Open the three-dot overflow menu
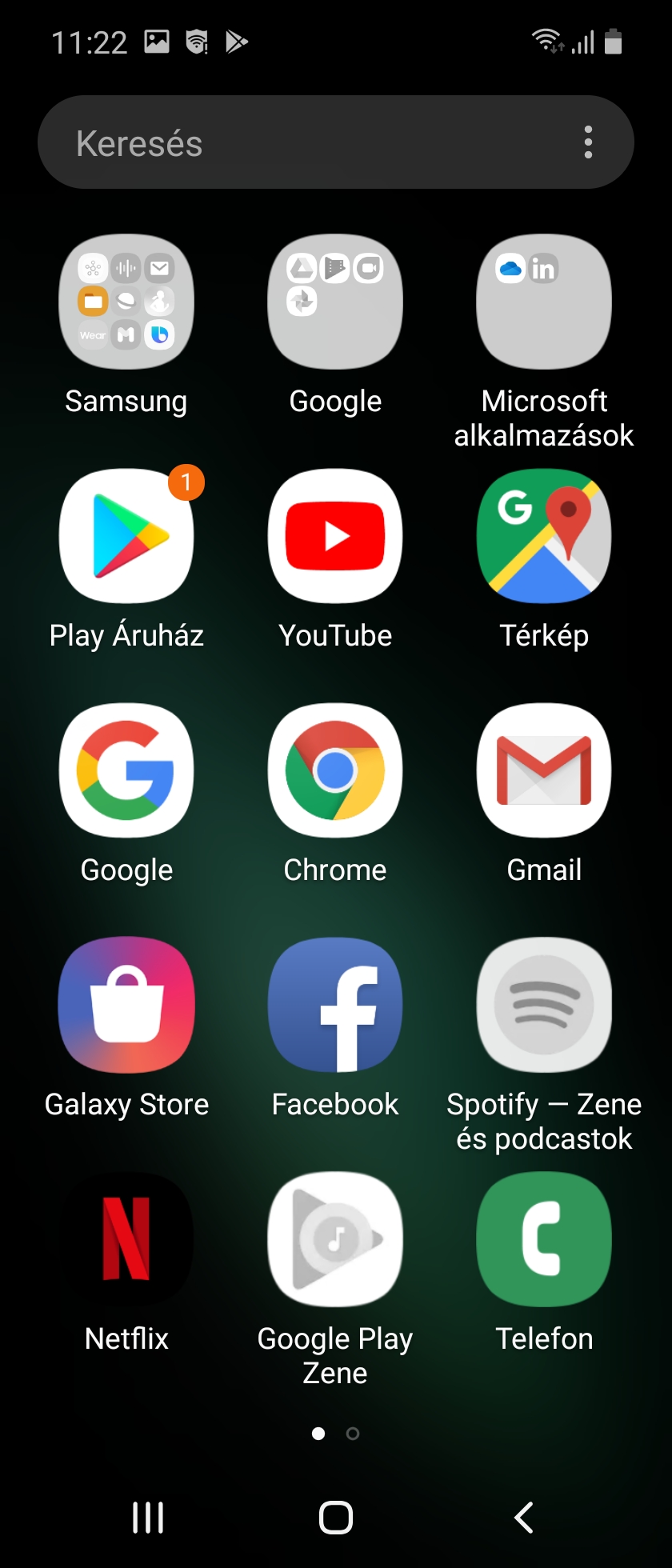672x1568 pixels. coord(588,142)
